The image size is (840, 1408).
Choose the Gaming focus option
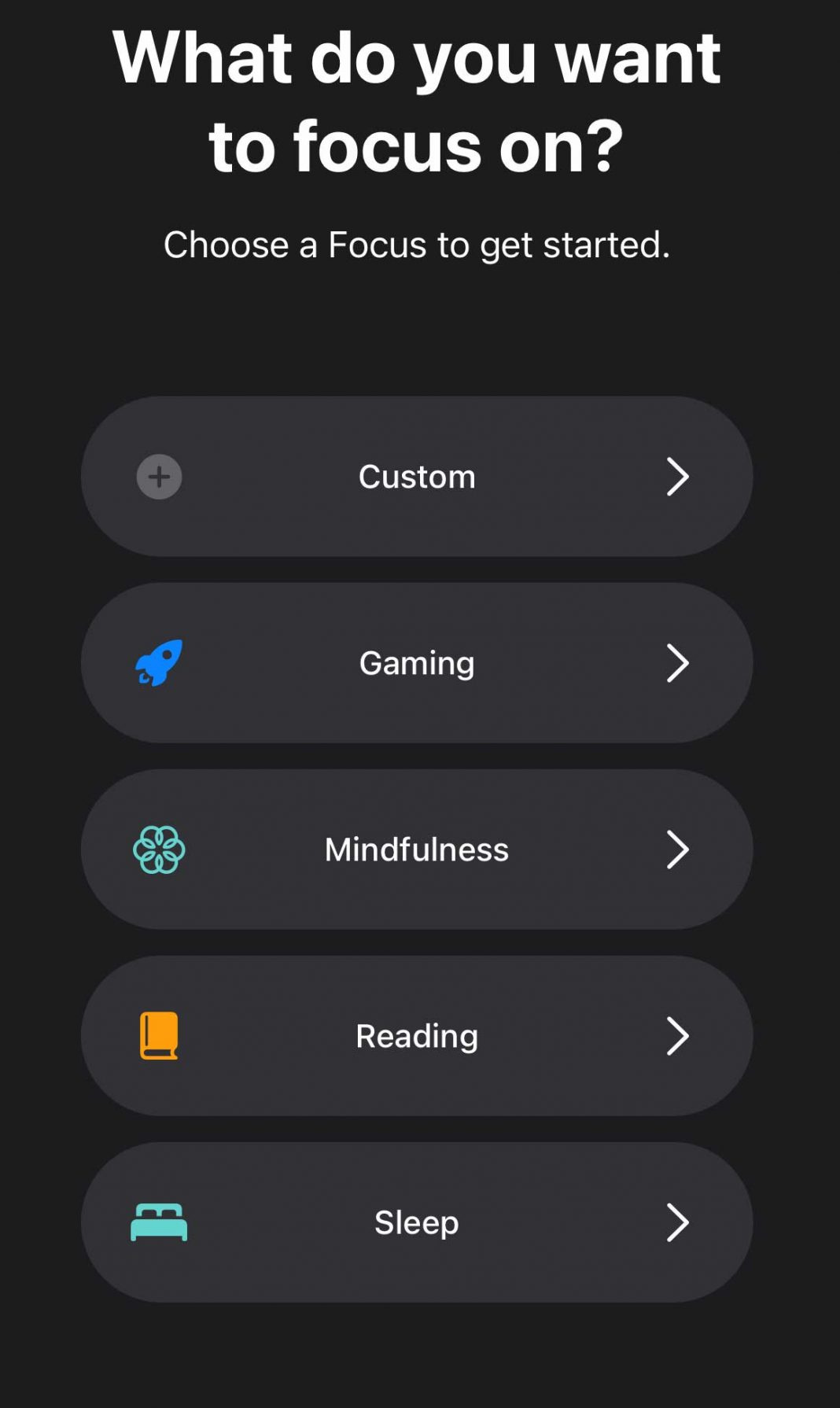click(416, 662)
